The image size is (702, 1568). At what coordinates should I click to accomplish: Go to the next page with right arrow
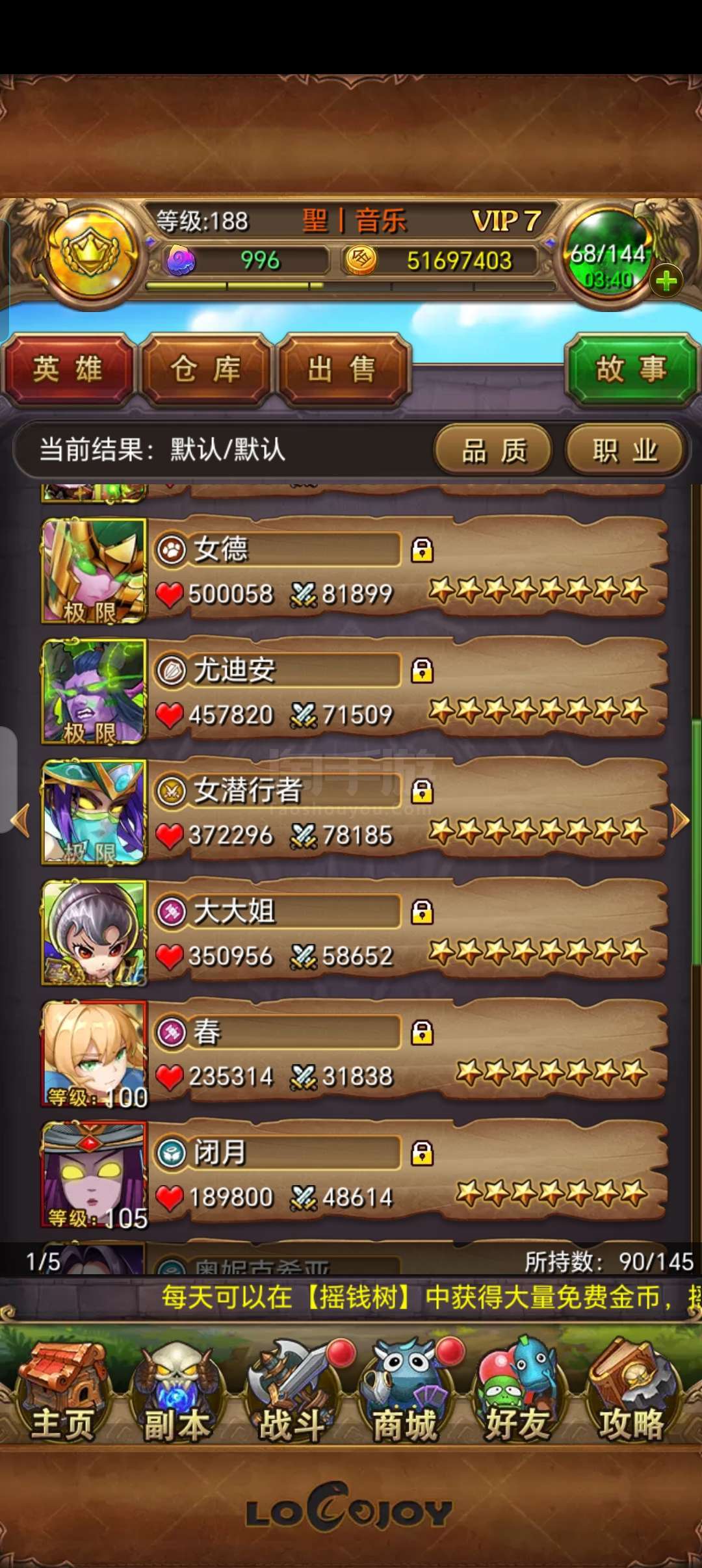680,821
